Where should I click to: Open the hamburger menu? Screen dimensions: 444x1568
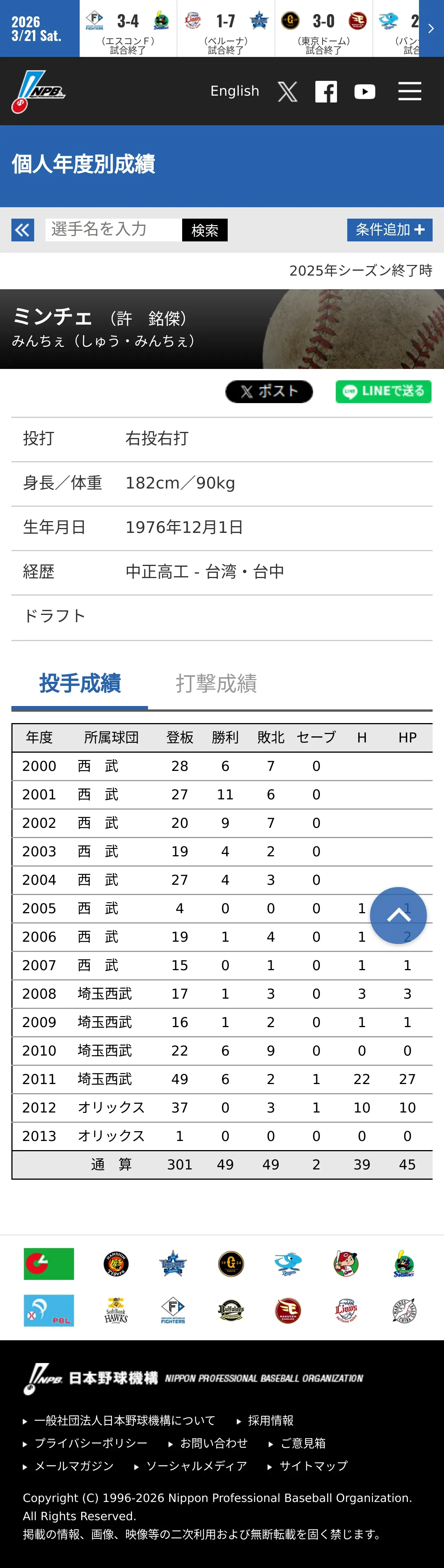(x=409, y=91)
